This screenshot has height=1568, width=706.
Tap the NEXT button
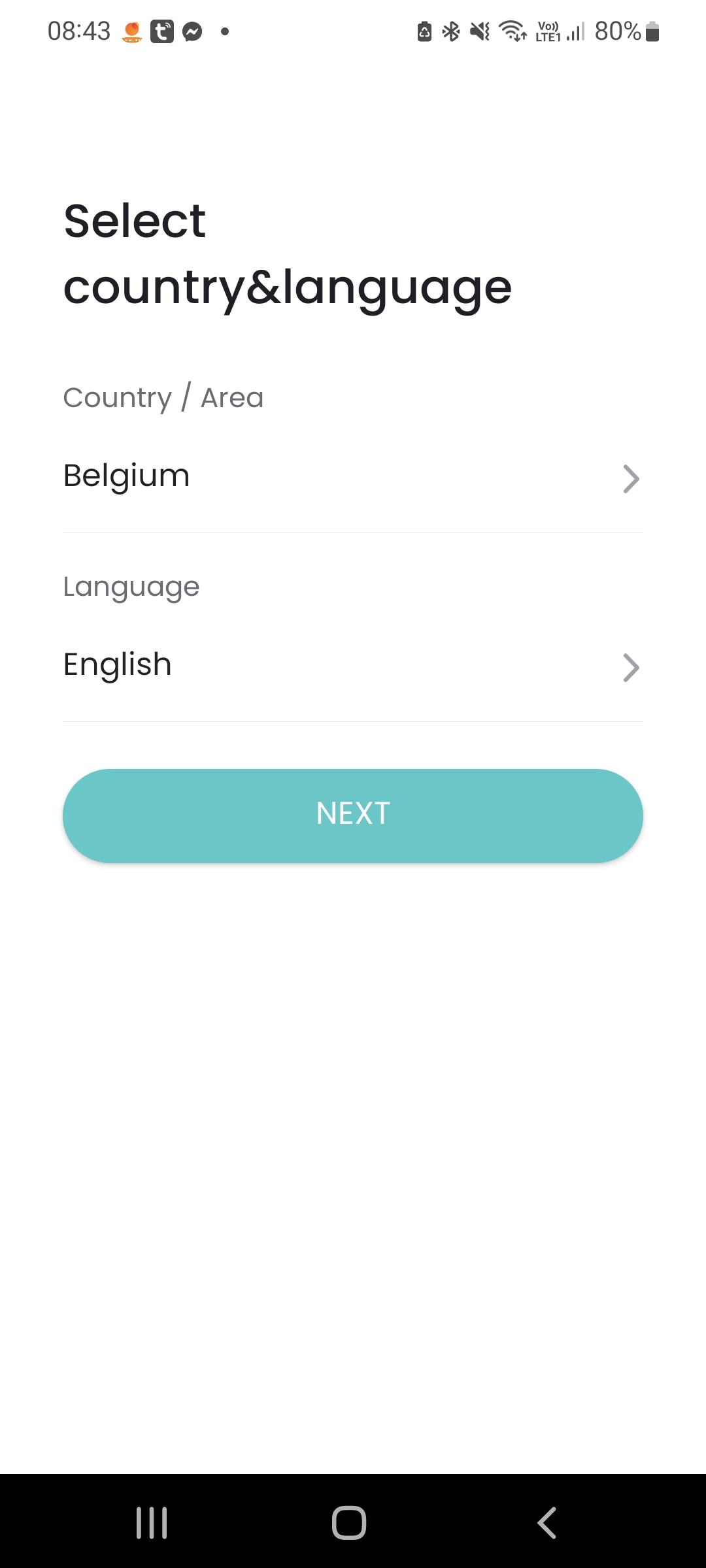pyautogui.click(x=352, y=815)
